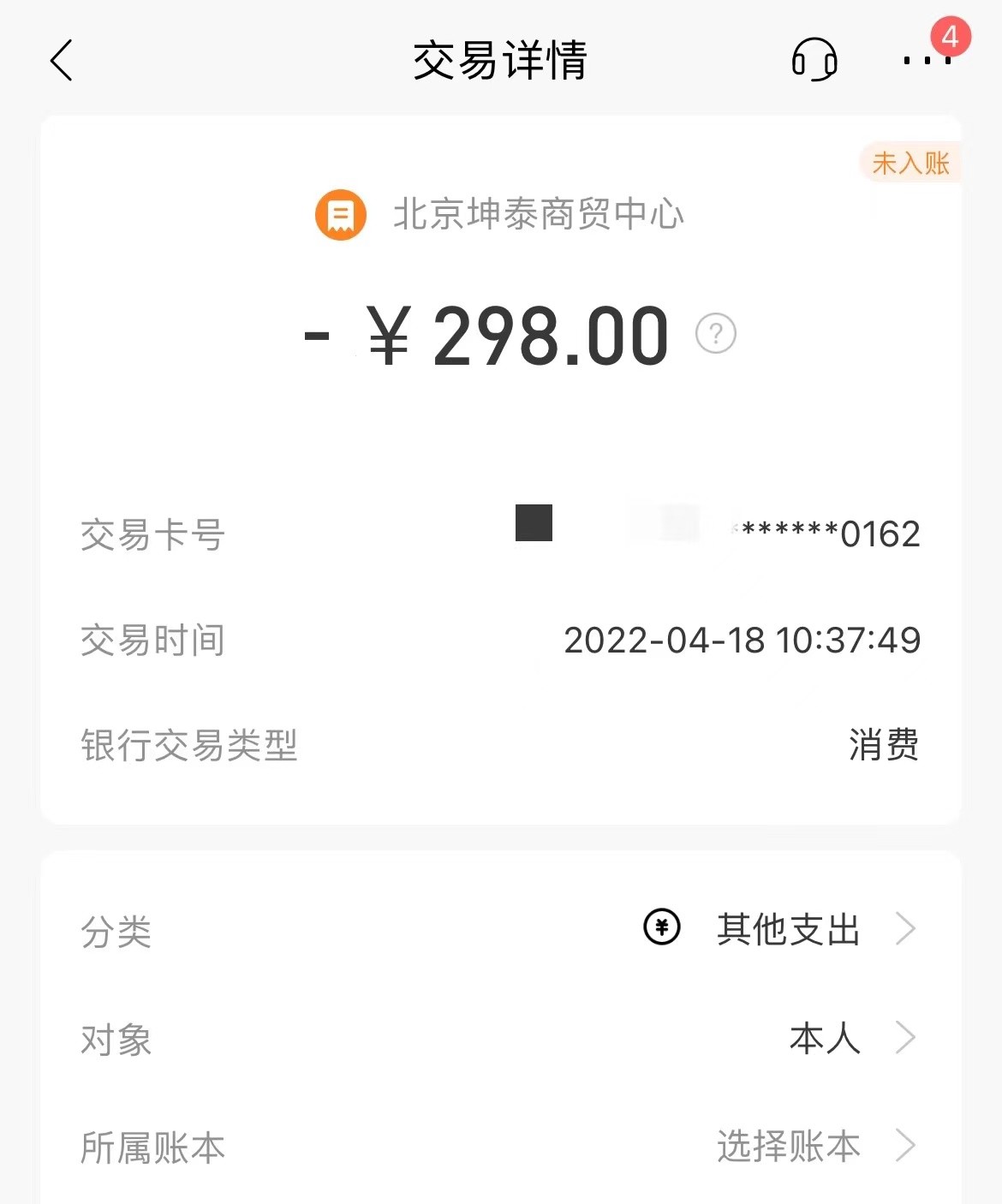Tap the question mark beside the amount
1002x1204 pixels.
(x=717, y=334)
